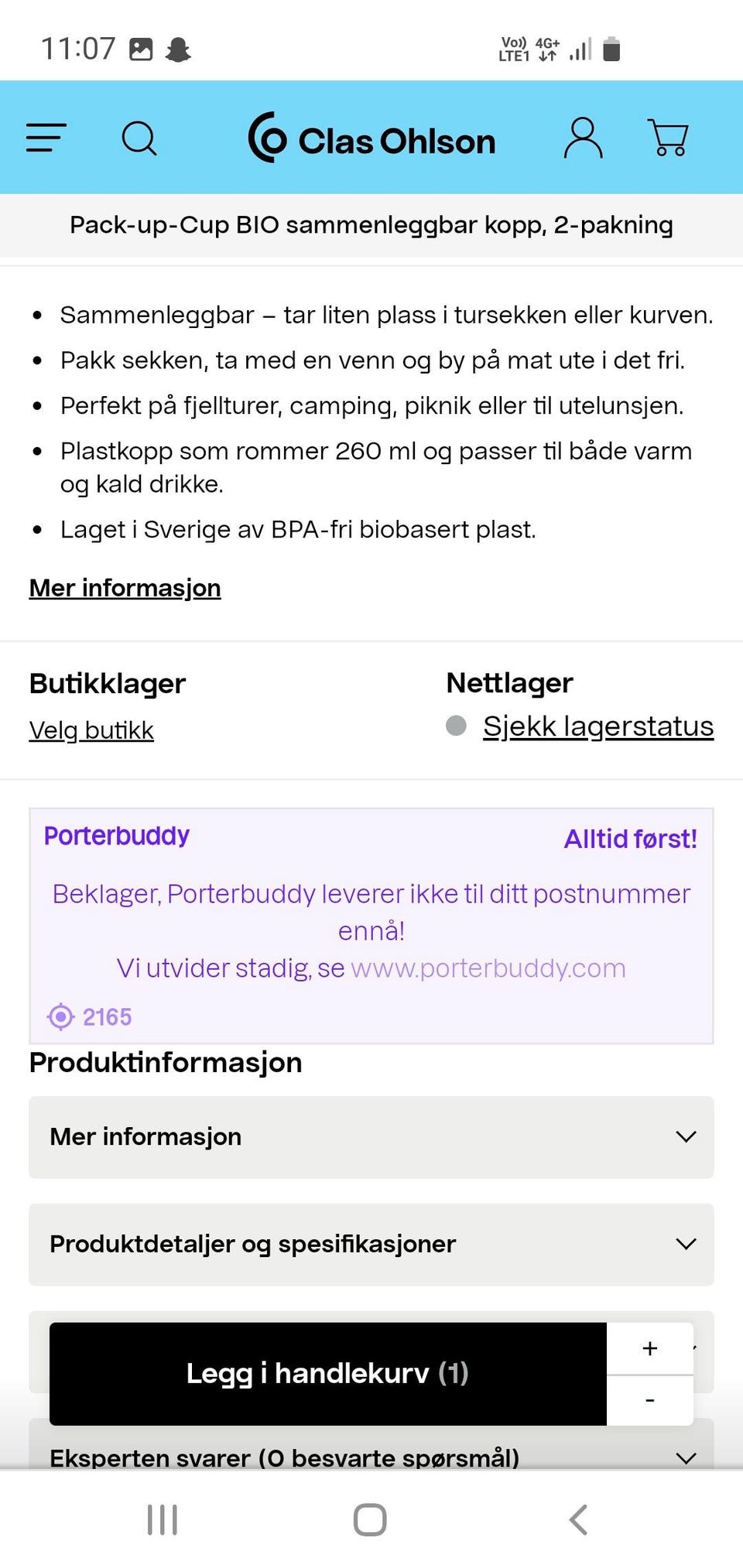
Task: Open the shopping cart icon
Action: pyautogui.click(x=669, y=138)
